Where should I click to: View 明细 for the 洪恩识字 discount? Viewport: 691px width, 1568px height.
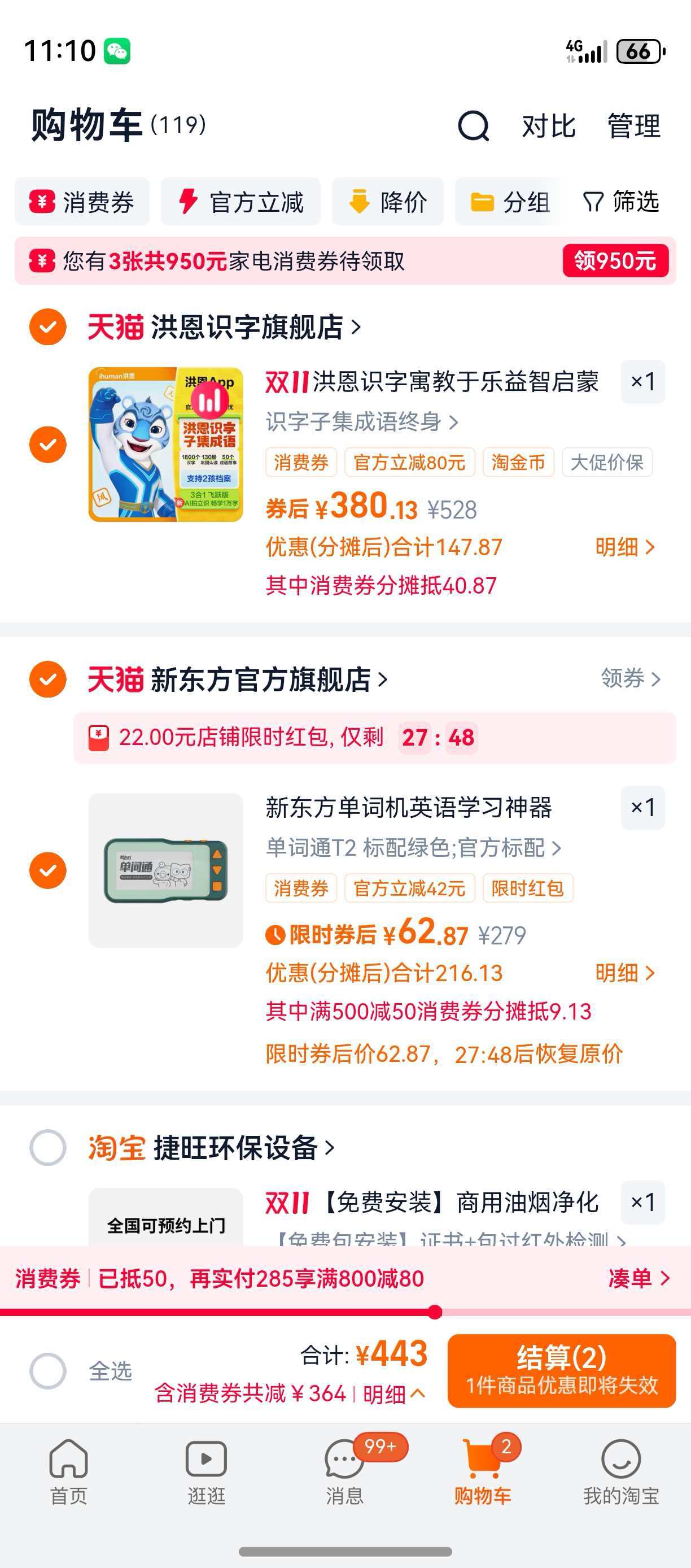coord(625,547)
